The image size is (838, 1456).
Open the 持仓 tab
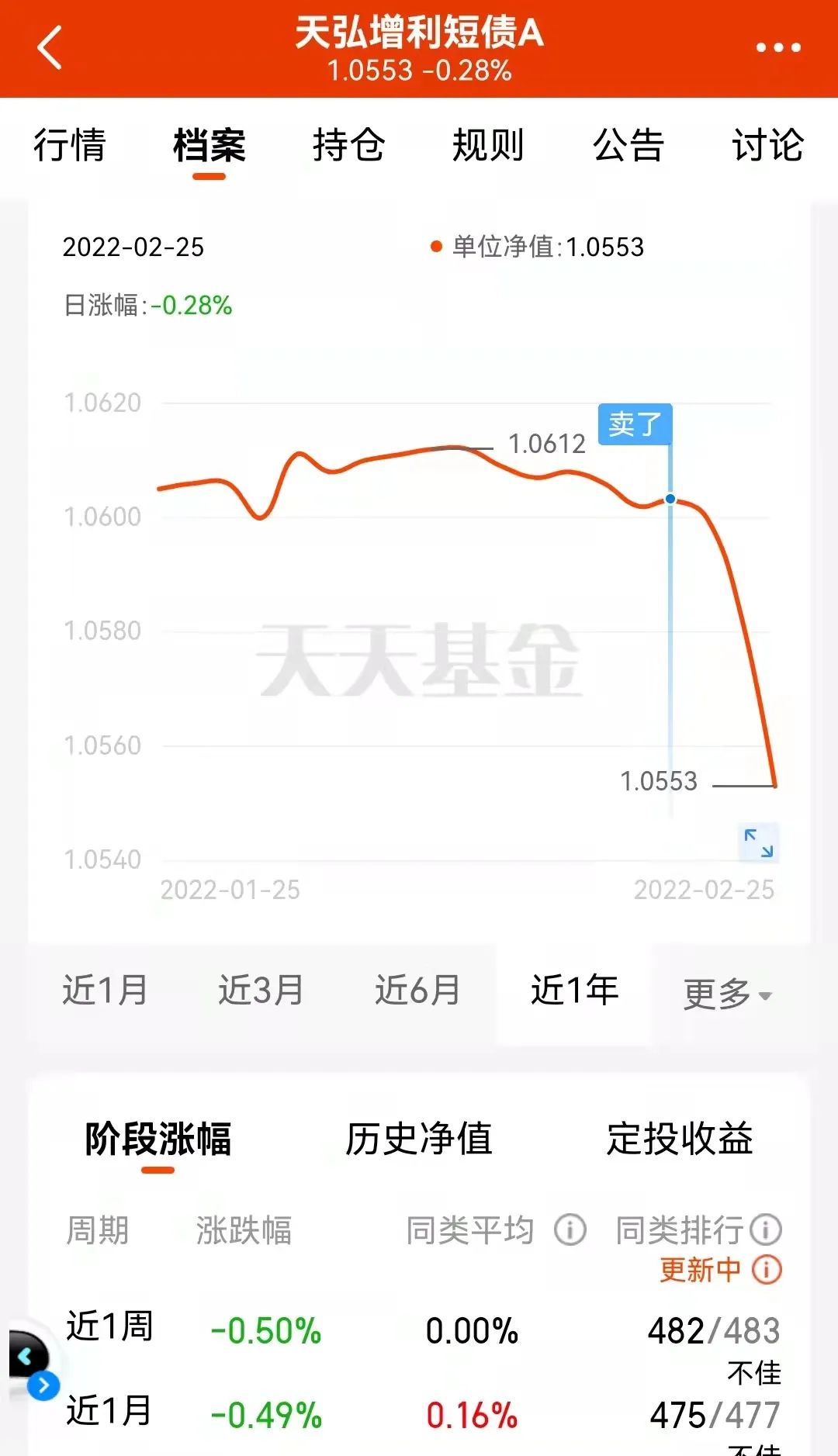click(x=348, y=145)
